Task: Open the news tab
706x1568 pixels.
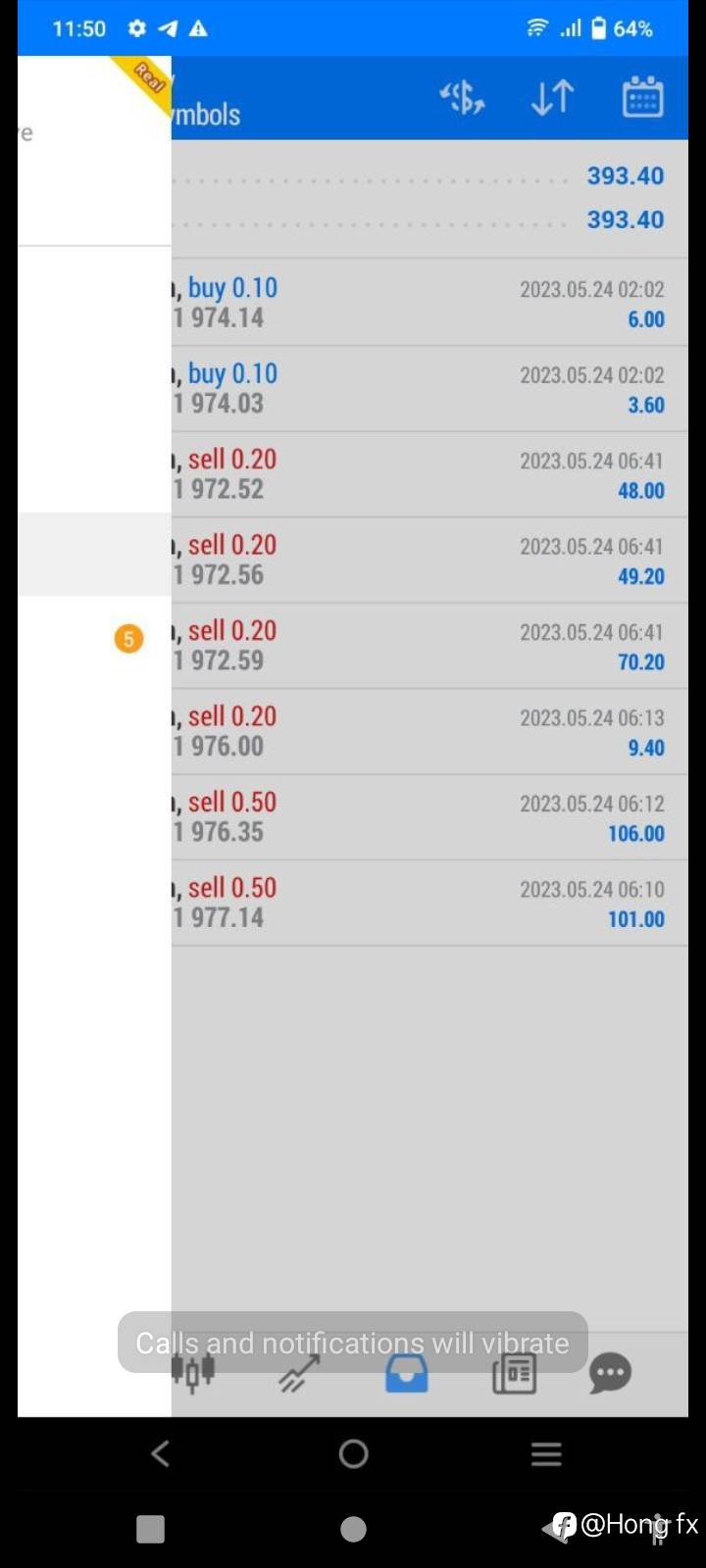Action: [514, 1373]
